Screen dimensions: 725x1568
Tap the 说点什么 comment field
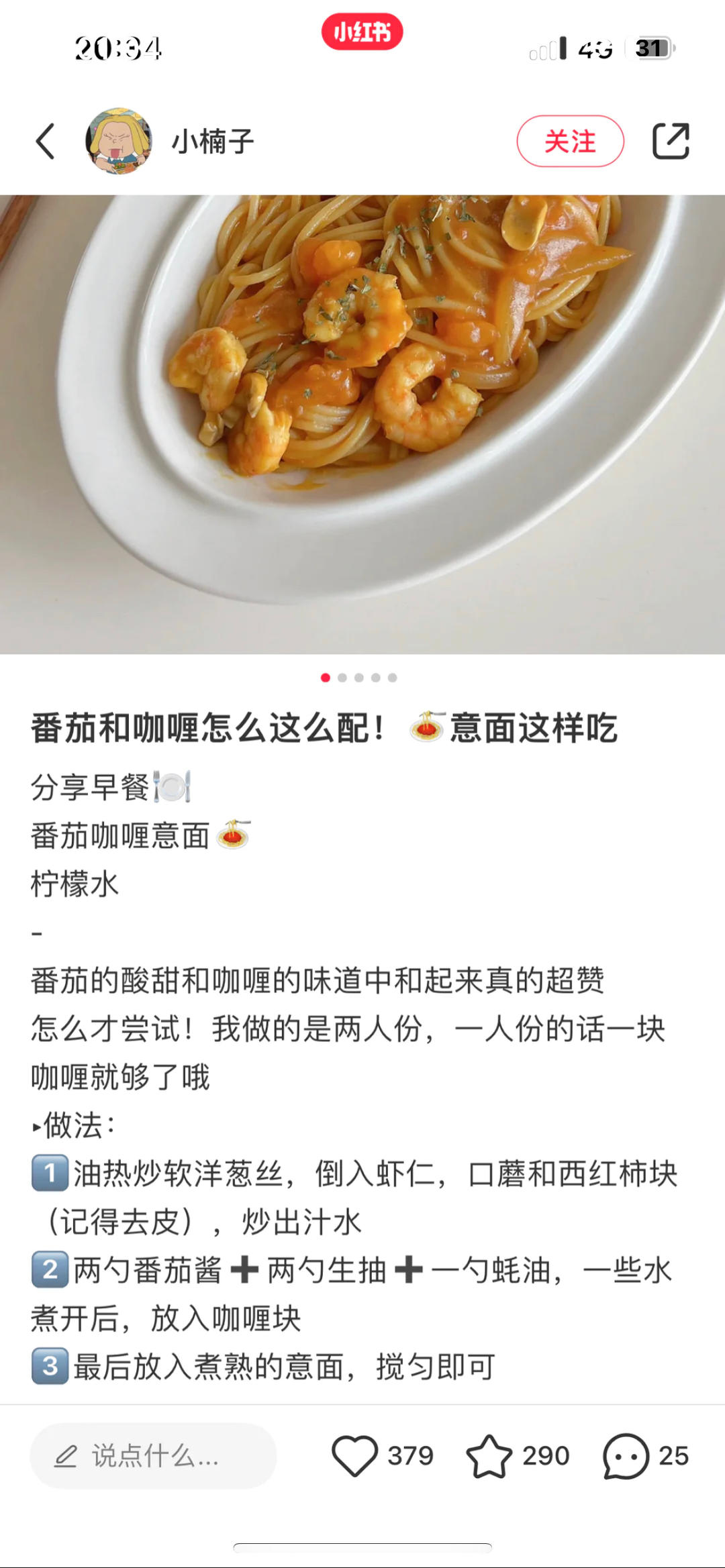153,1456
